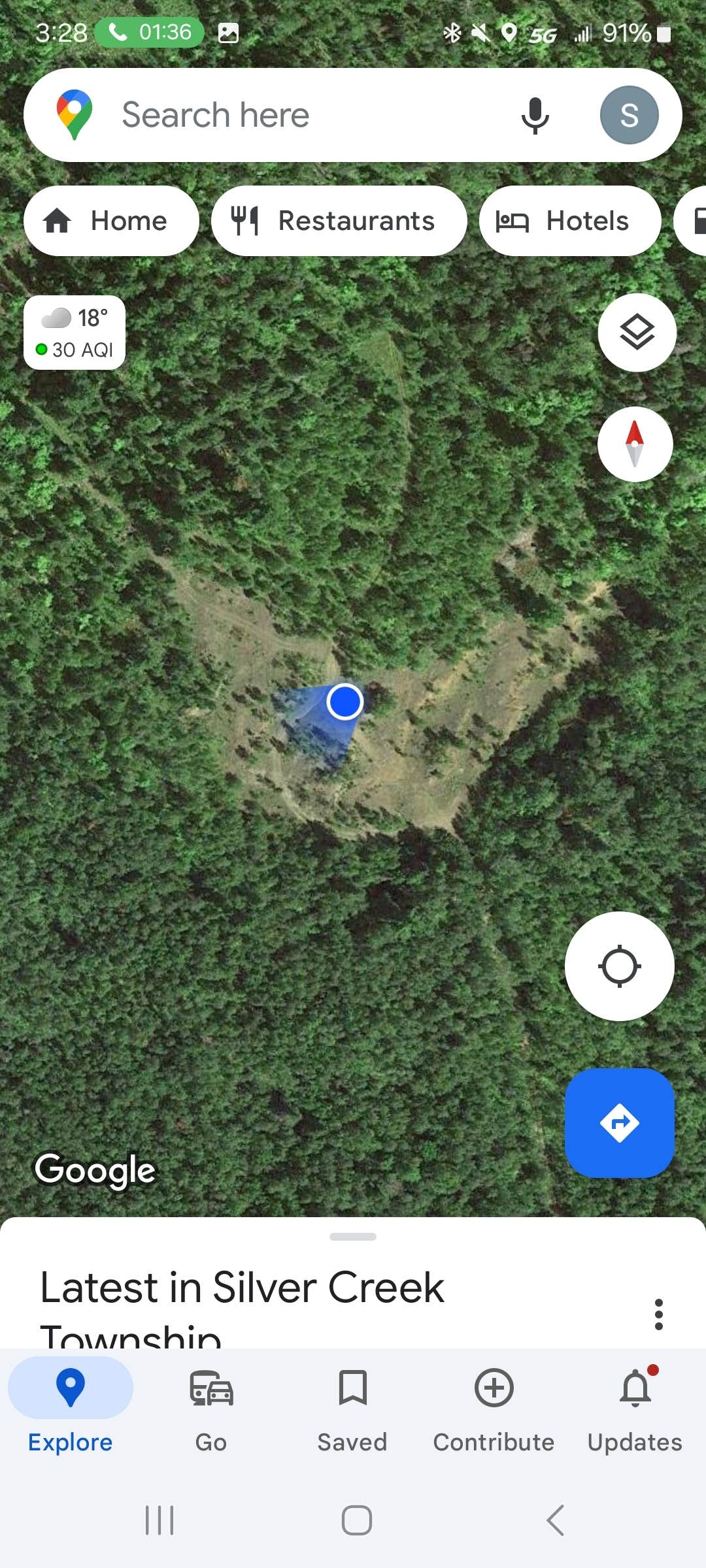This screenshot has height=1568, width=706.
Task: Center map on current location
Action: click(619, 967)
